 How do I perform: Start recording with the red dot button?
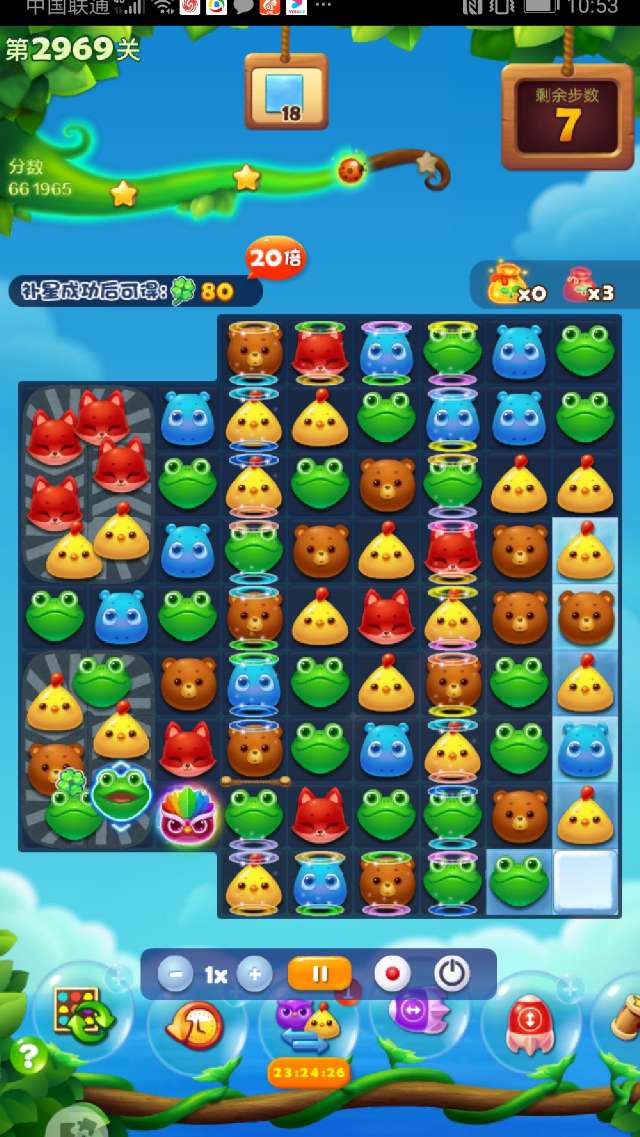392,974
